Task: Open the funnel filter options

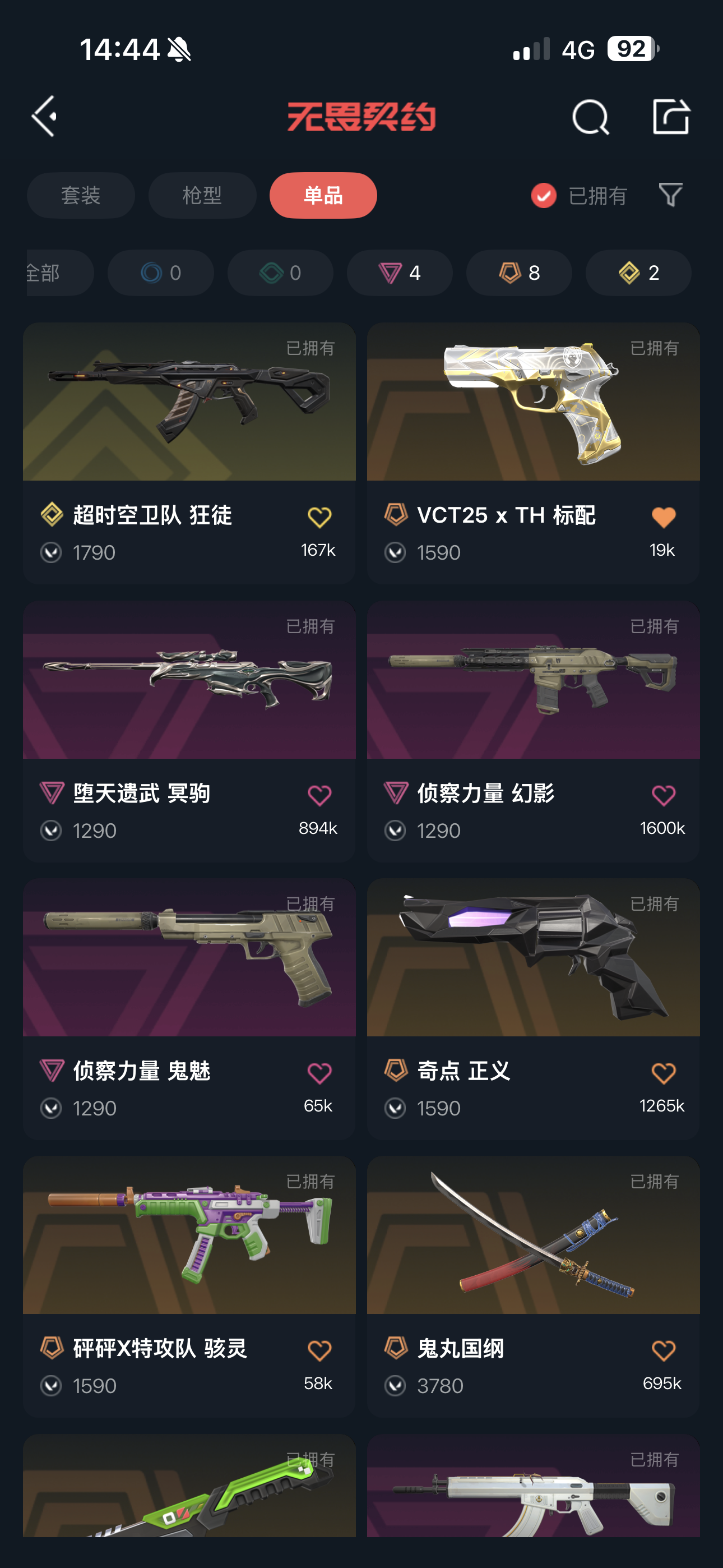Action: (671, 195)
